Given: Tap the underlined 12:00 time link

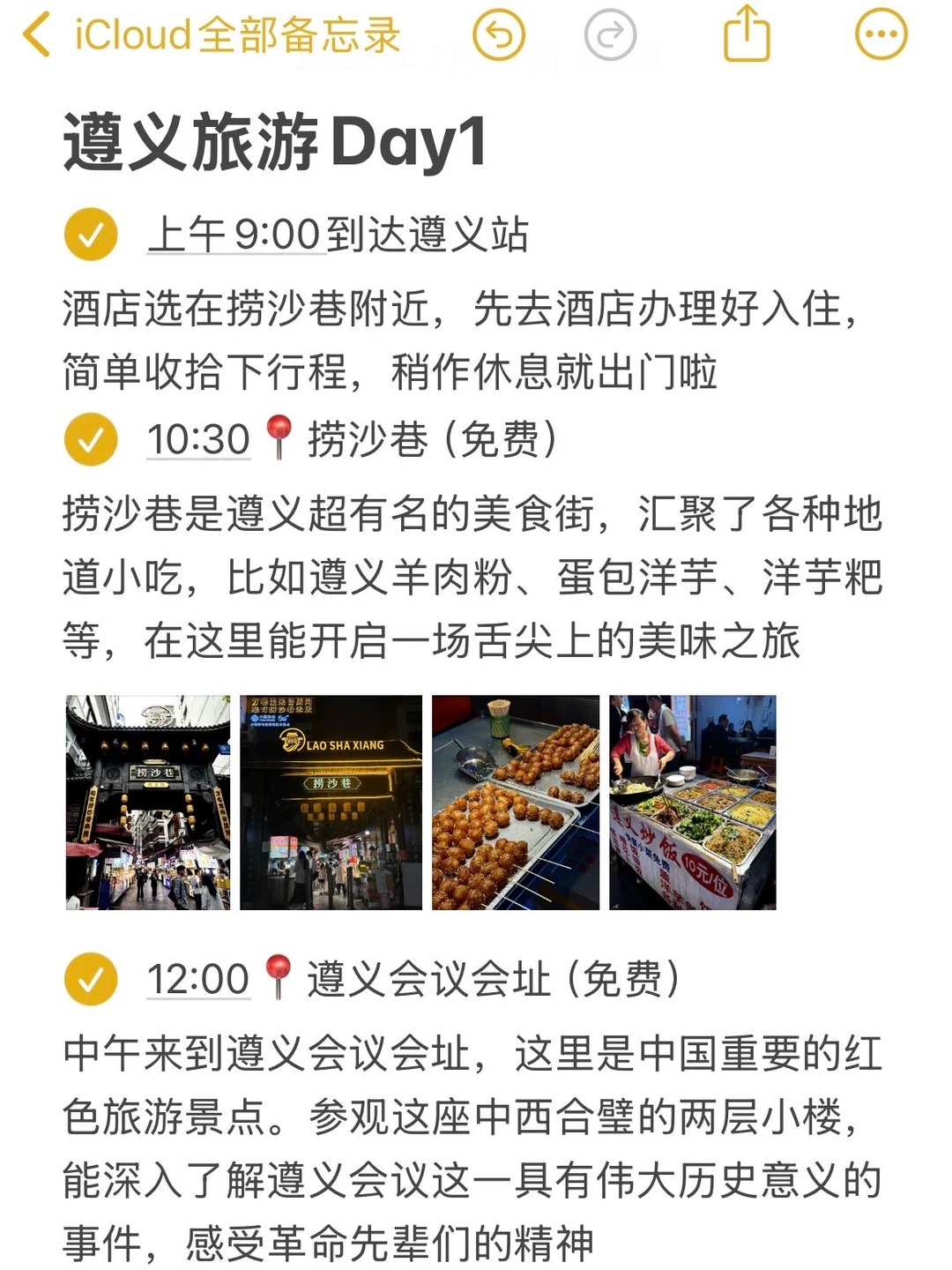Looking at the screenshot, I should point(199,979).
